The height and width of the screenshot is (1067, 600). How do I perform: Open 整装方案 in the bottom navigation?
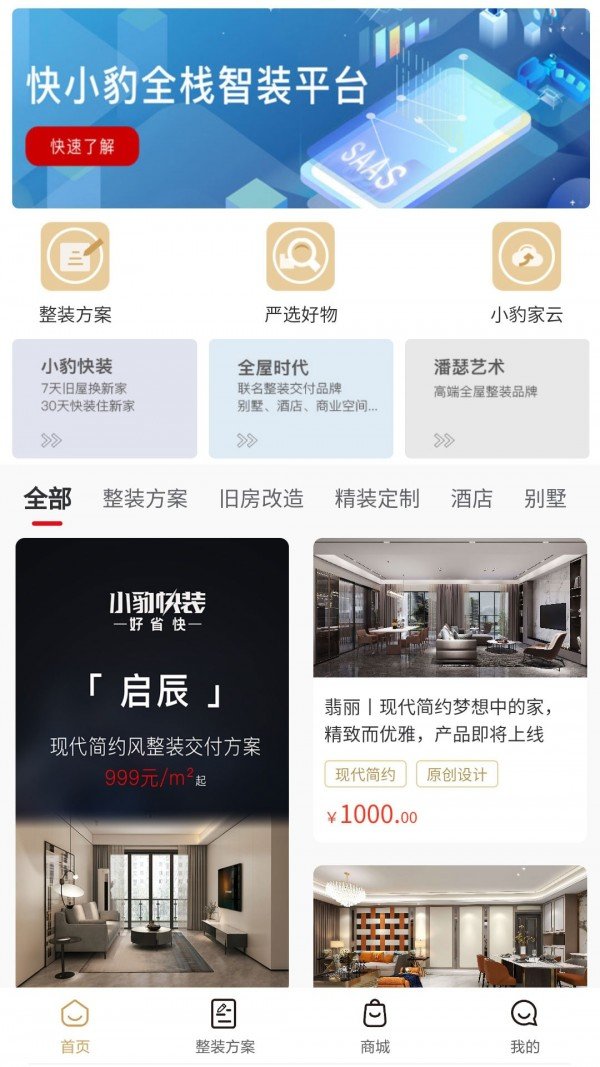[225, 1027]
